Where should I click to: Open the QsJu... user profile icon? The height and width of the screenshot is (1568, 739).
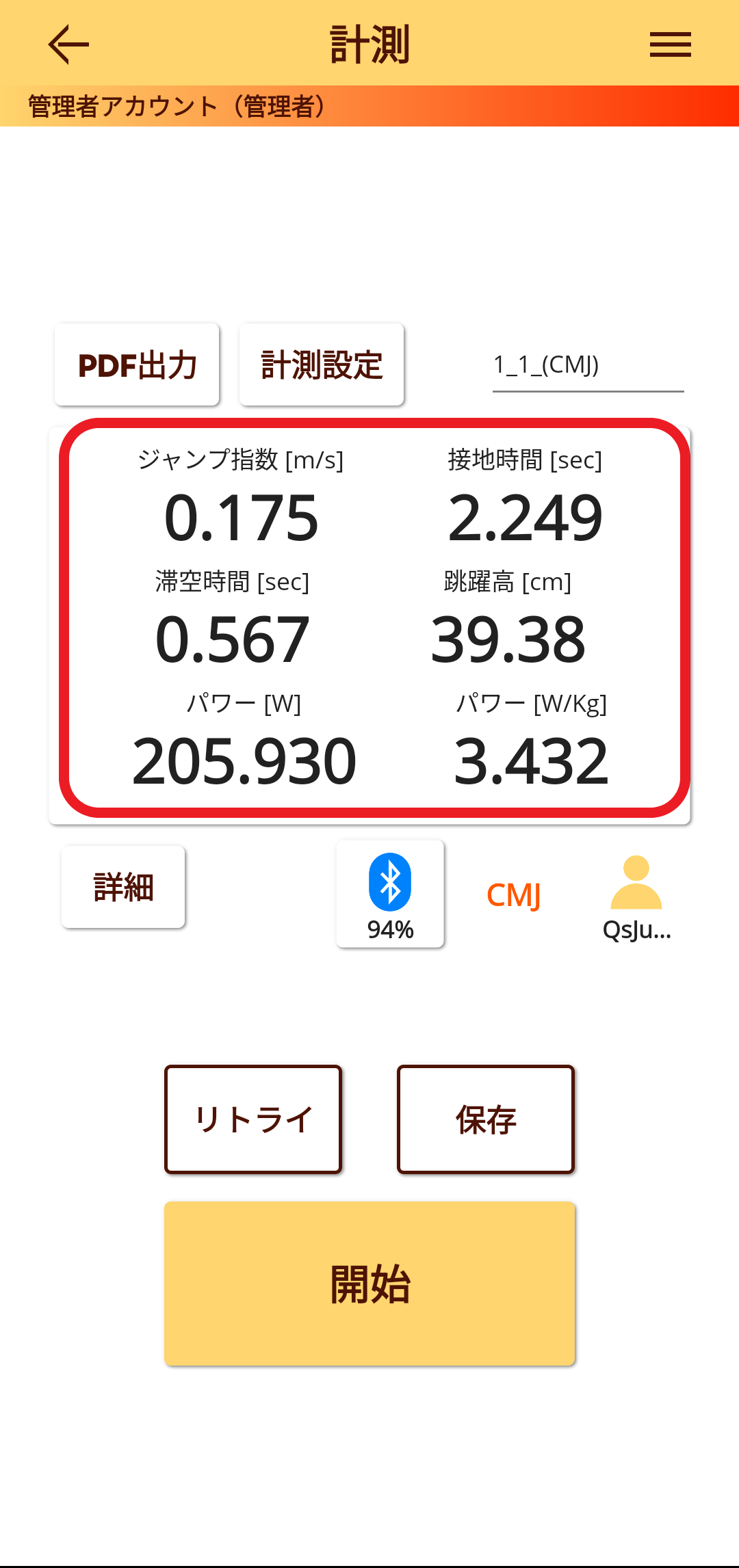(x=636, y=898)
